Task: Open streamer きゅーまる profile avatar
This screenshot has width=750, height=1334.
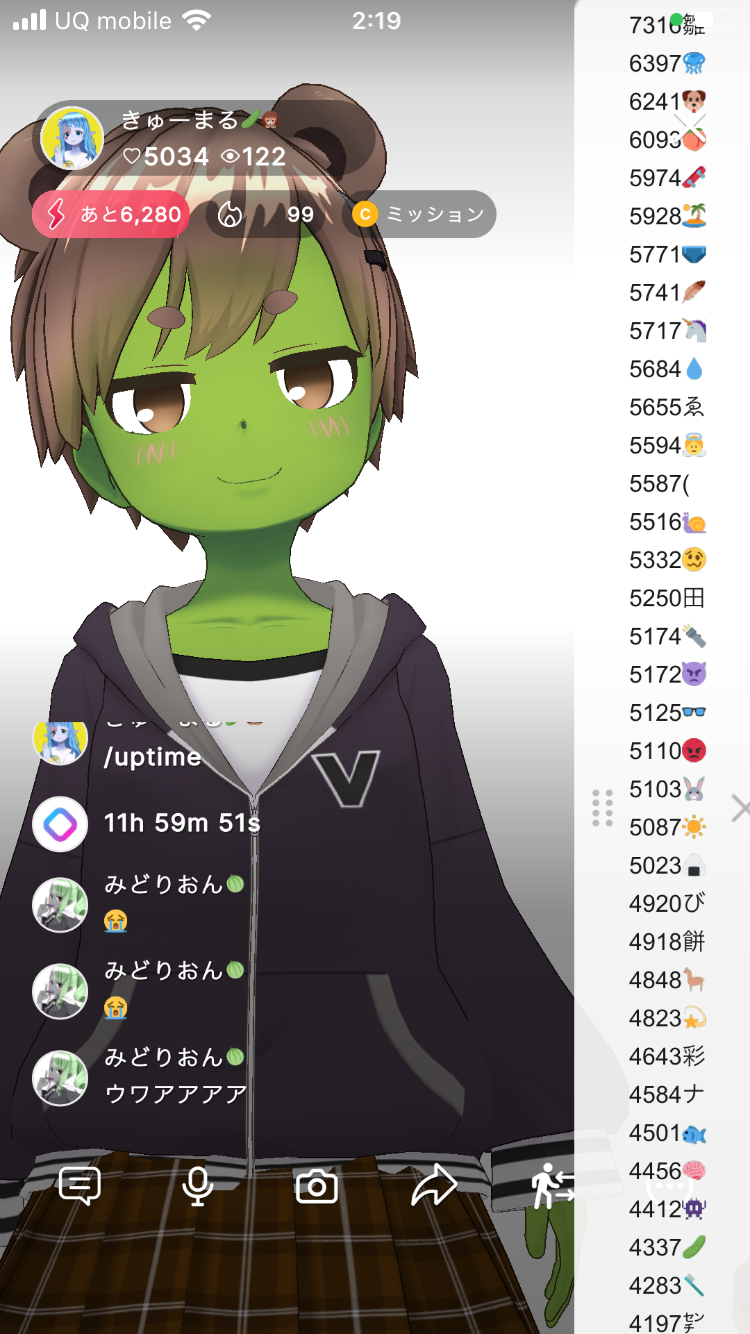Action: click(72, 138)
